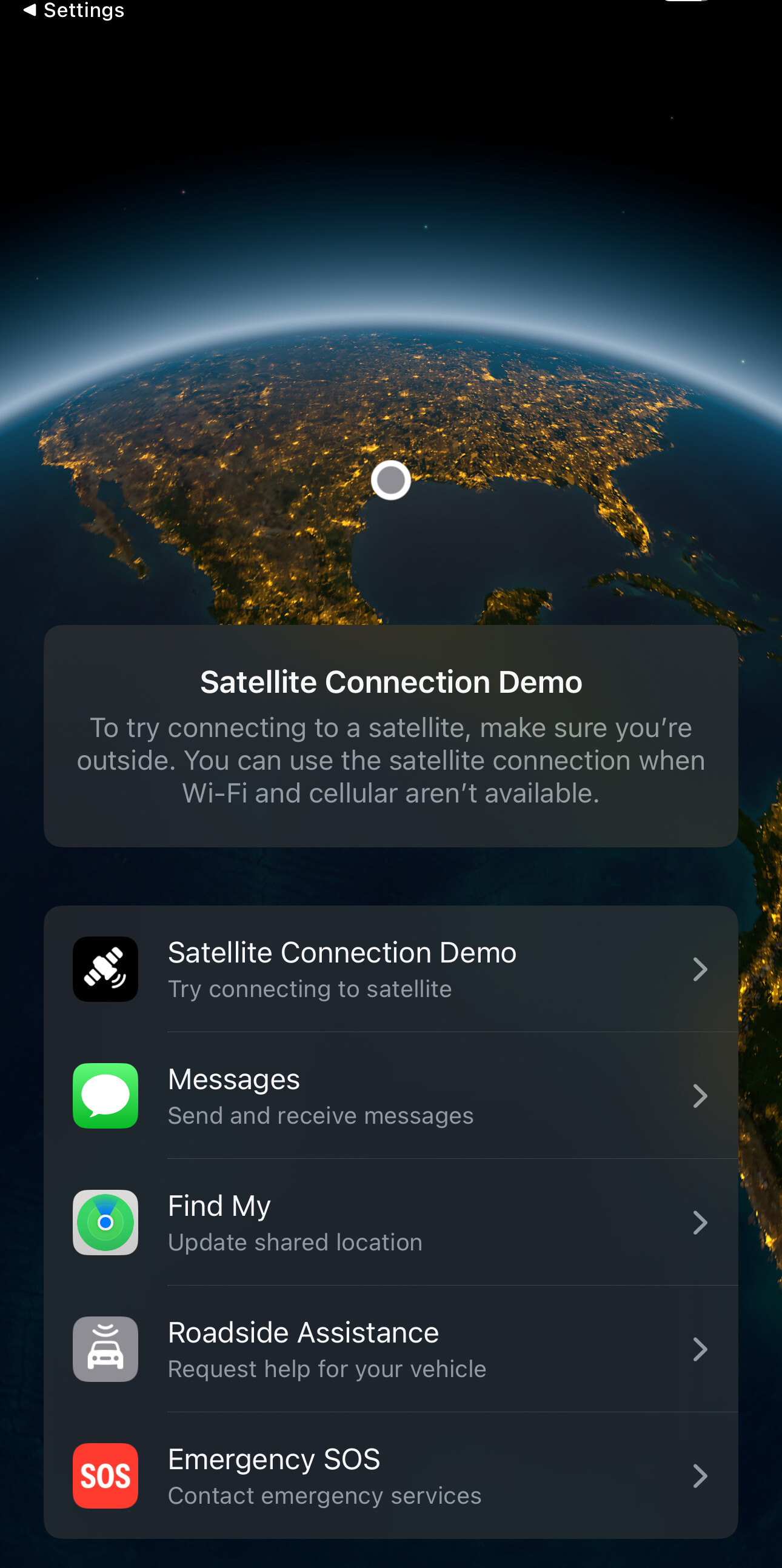
Task: Open Messages via satellite option
Action: 390,1096
